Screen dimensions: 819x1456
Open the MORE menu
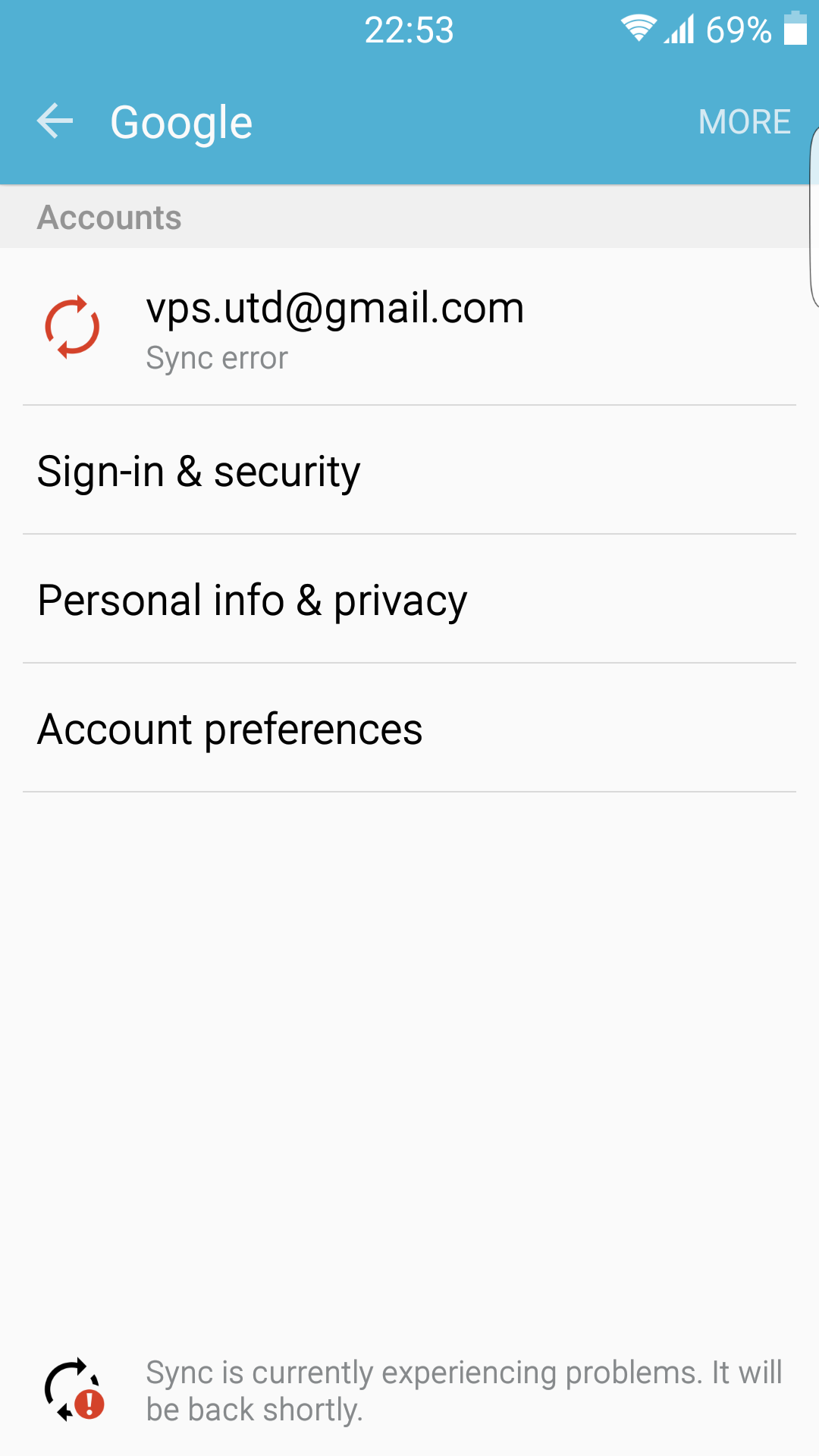(x=745, y=122)
